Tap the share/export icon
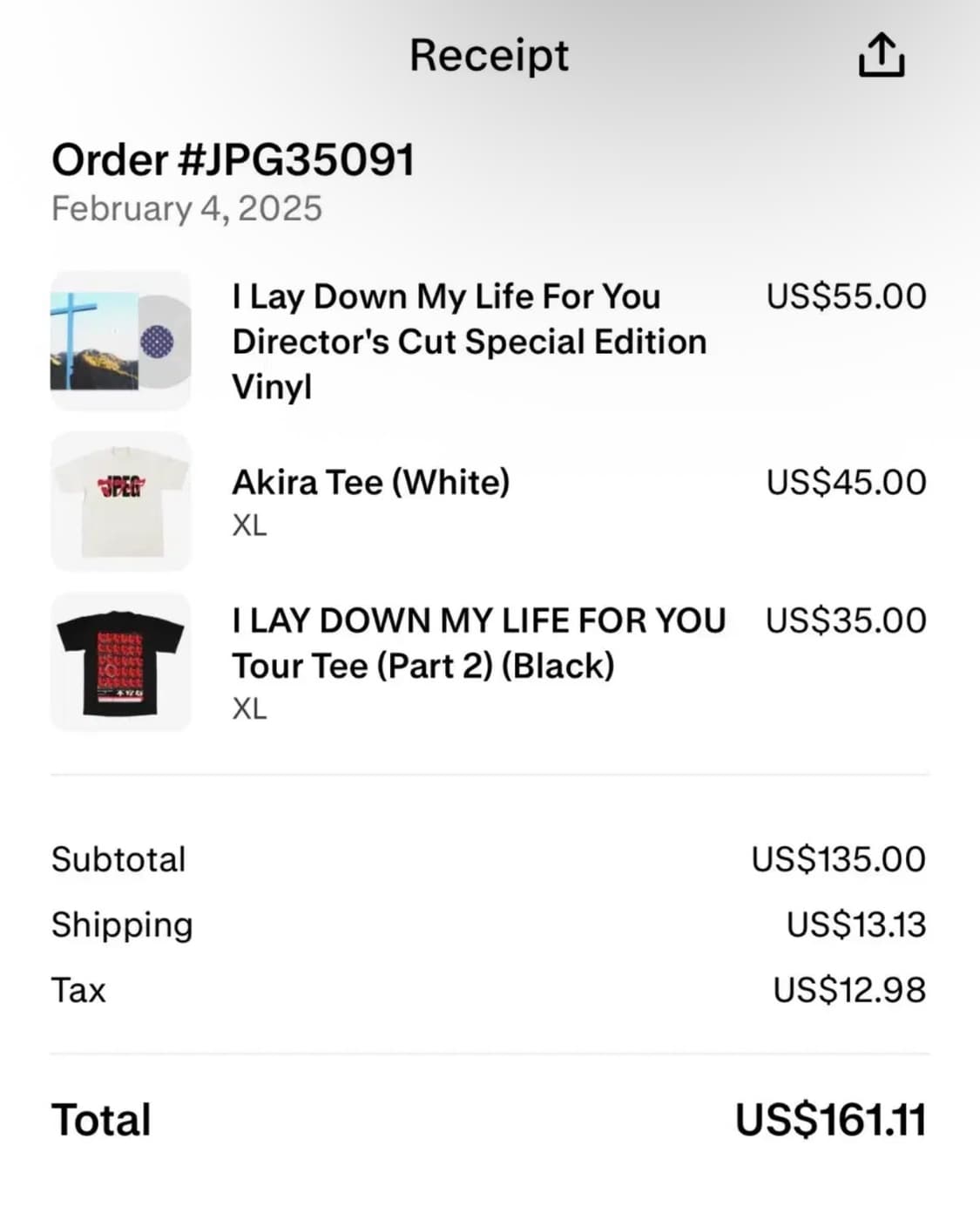The width and height of the screenshot is (980, 1220). (880, 55)
